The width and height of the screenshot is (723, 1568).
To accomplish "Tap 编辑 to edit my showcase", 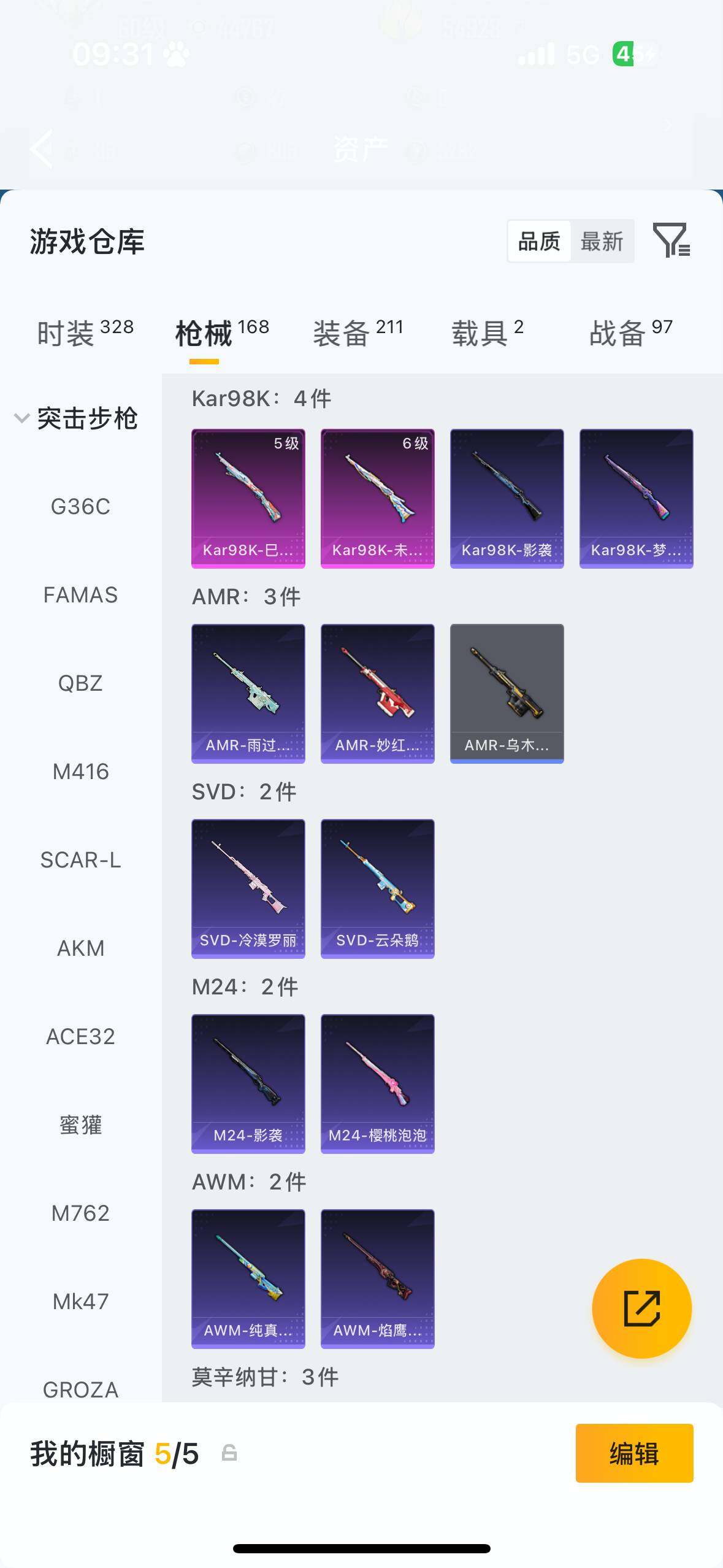I will click(634, 1453).
